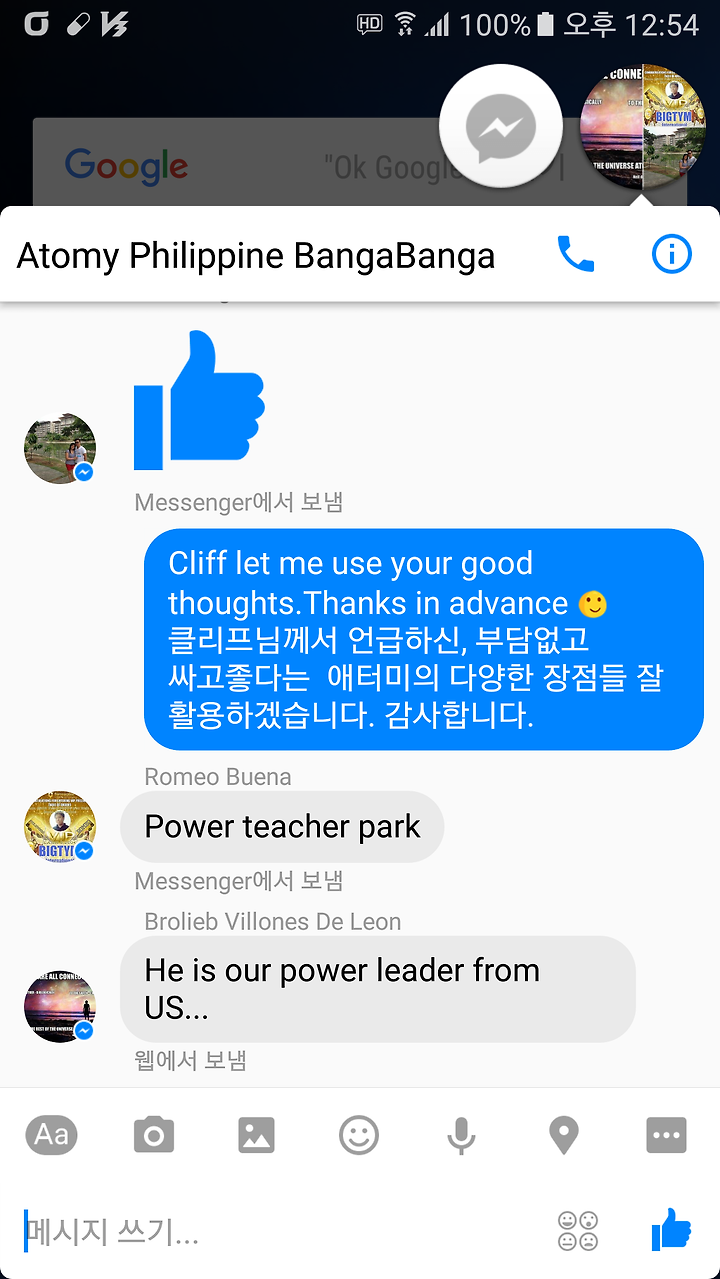The image size is (720, 1279).
Task: Tap the Messenger chat head bubble
Action: [x=501, y=127]
